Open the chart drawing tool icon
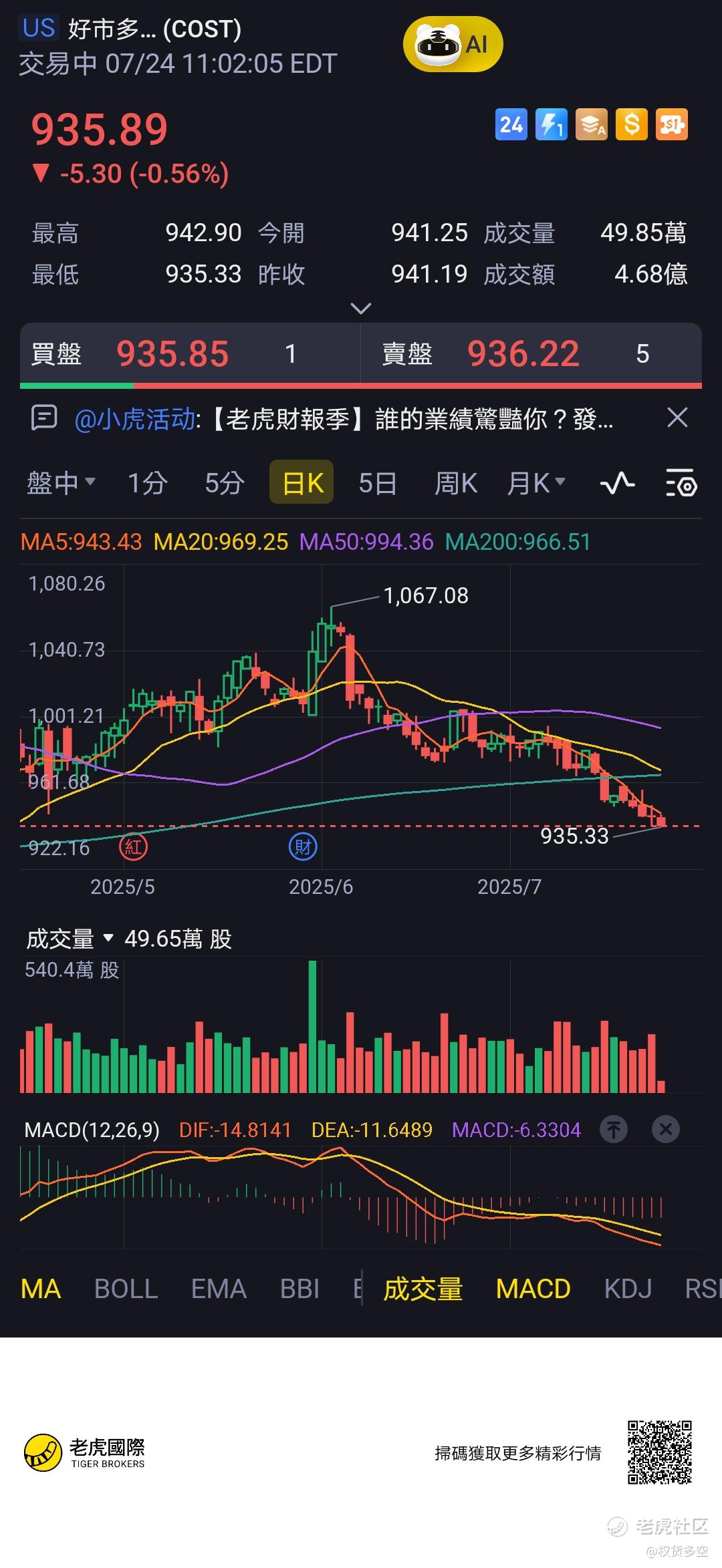722x1568 pixels. [x=617, y=482]
